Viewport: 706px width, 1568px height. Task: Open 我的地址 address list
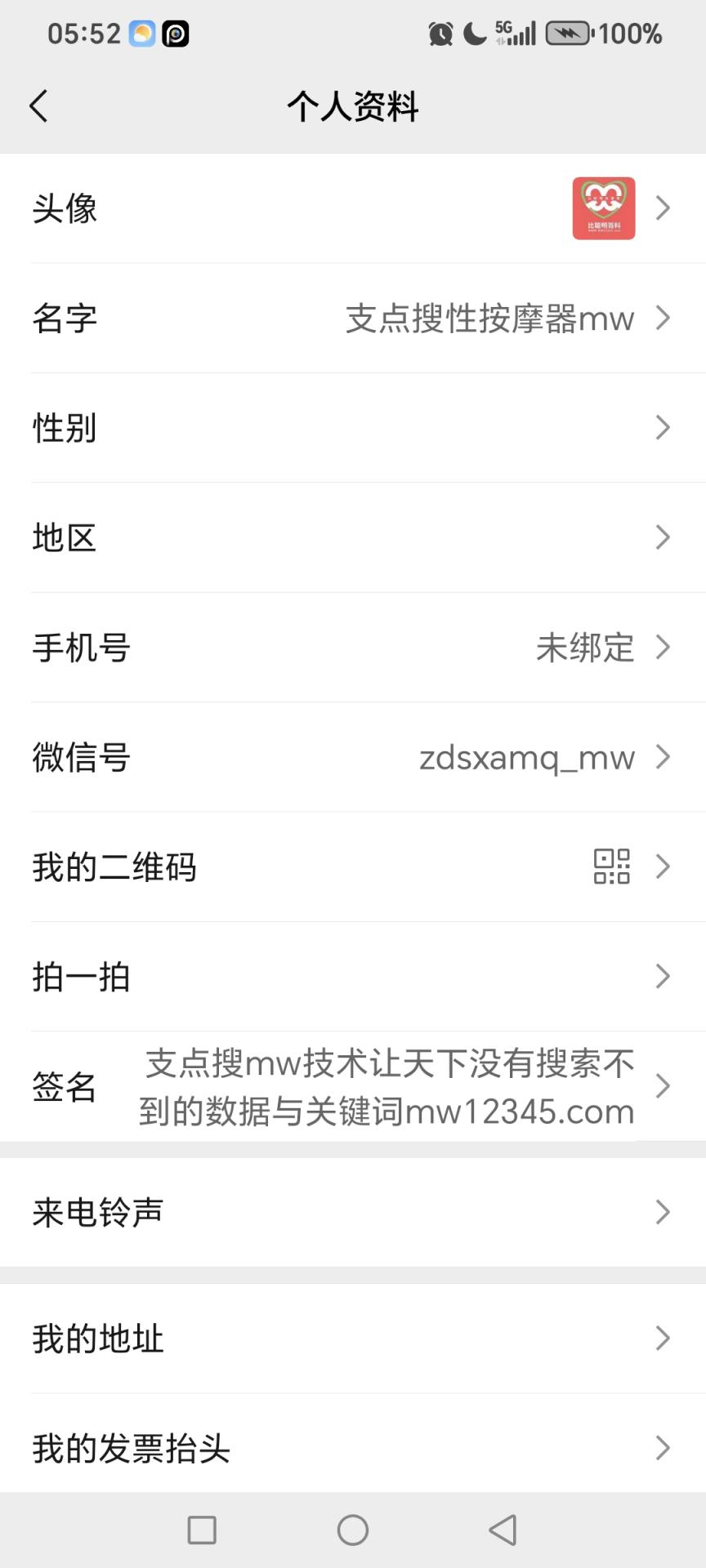[353, 1339]
